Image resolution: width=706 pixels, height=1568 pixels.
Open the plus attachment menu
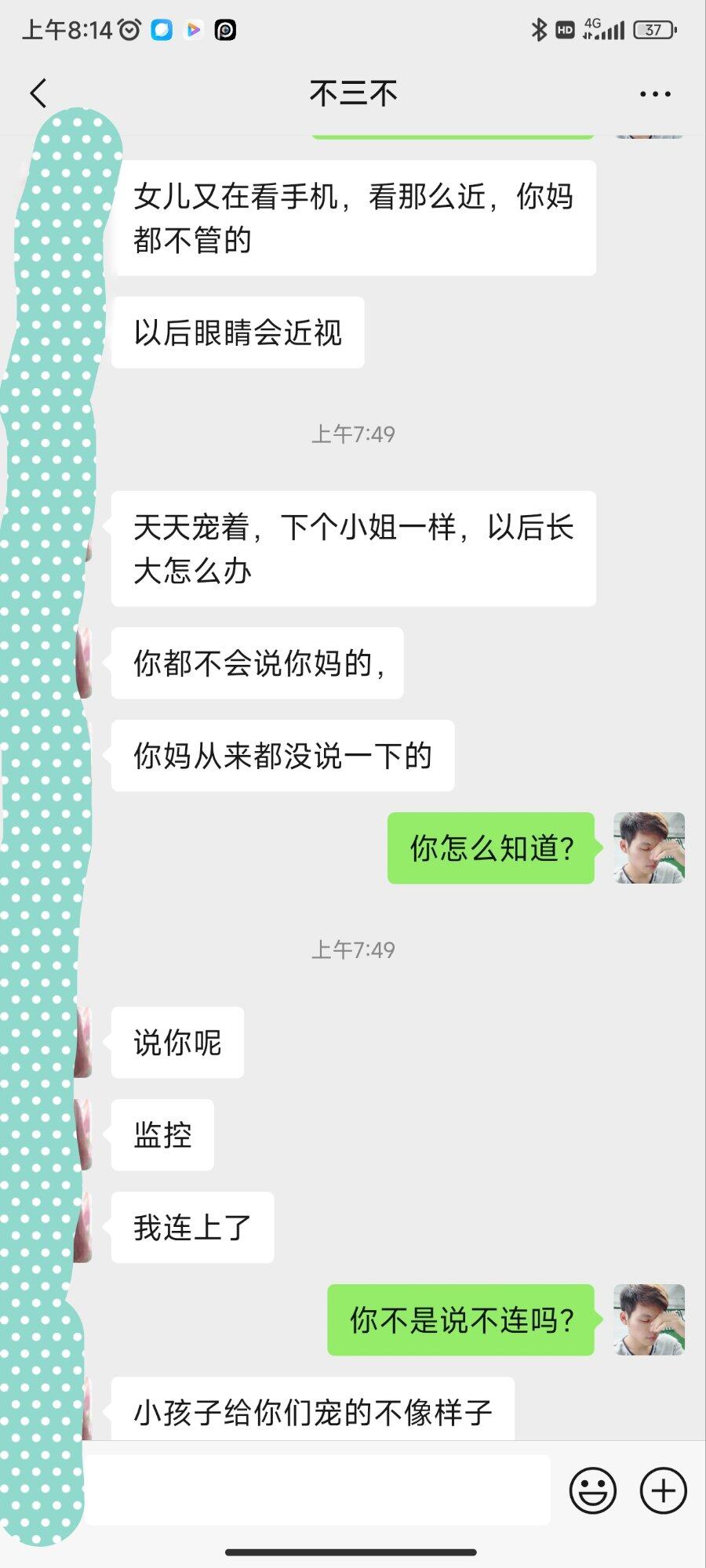point(663,1490)
